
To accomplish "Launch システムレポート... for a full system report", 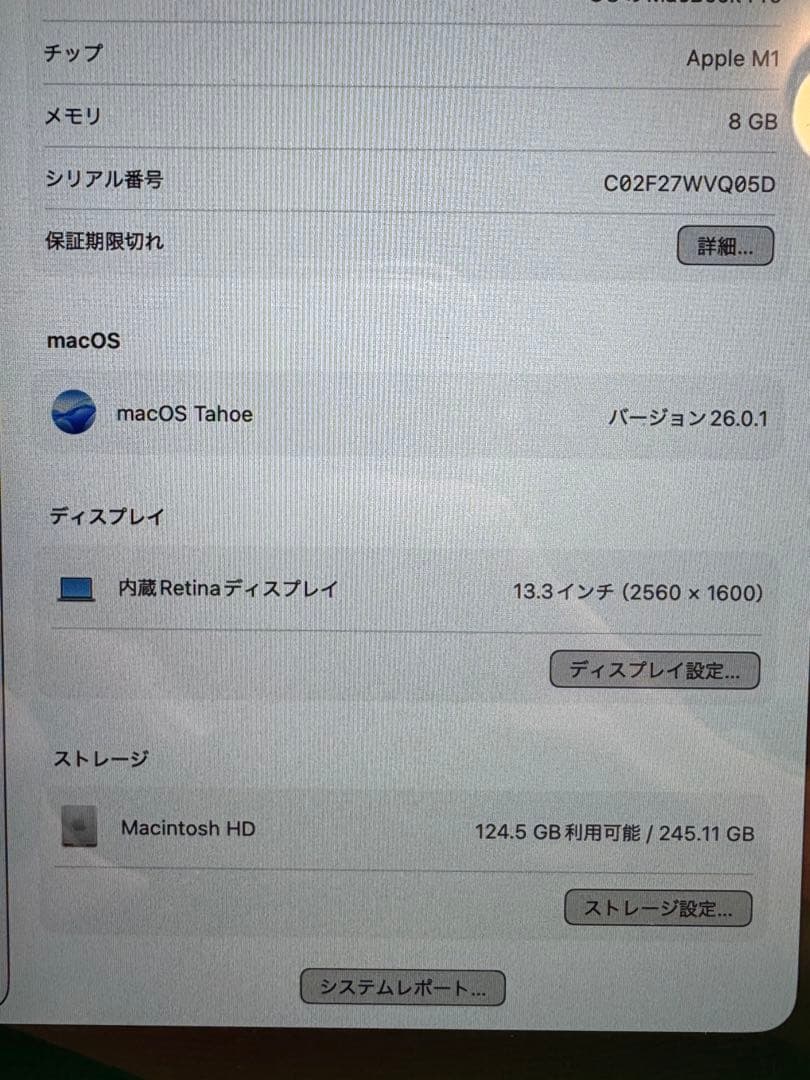I will click(x=403, y=986).
